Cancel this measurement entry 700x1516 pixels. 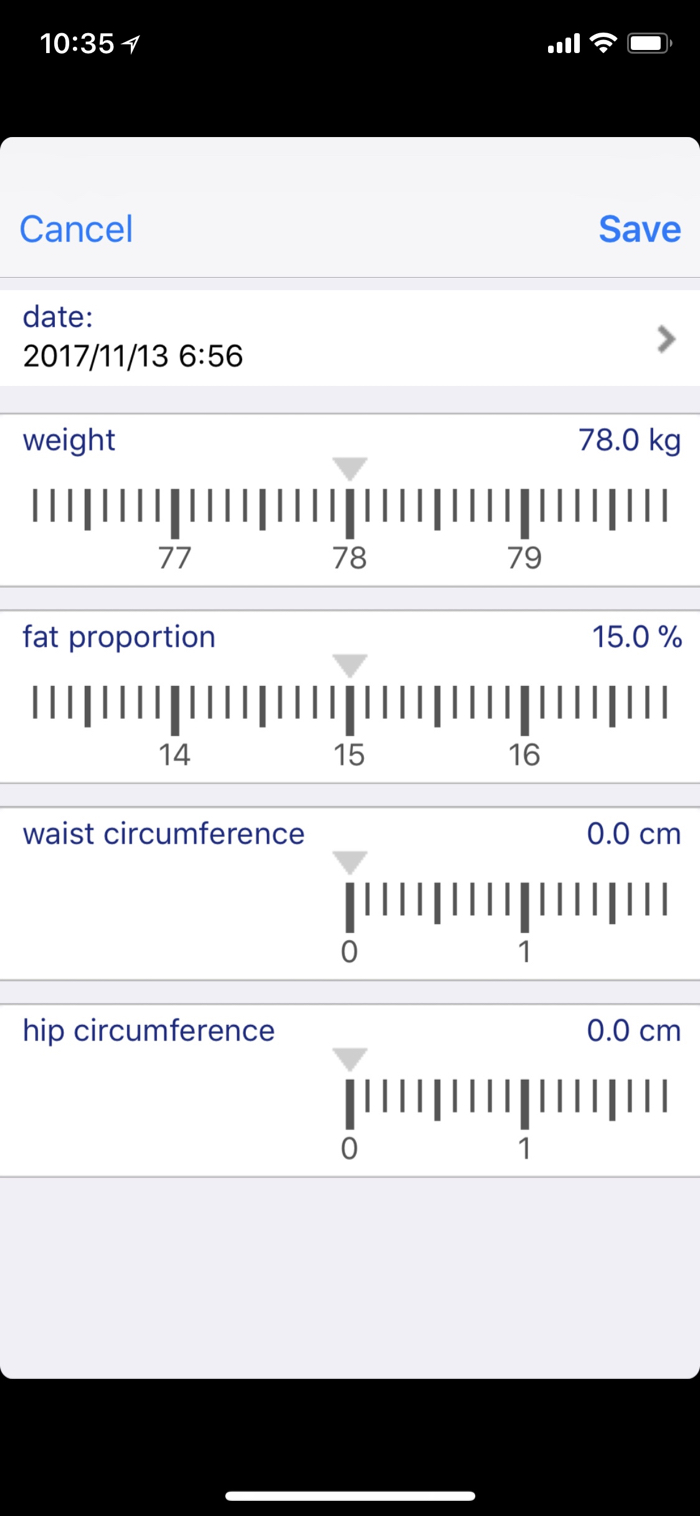76,229
